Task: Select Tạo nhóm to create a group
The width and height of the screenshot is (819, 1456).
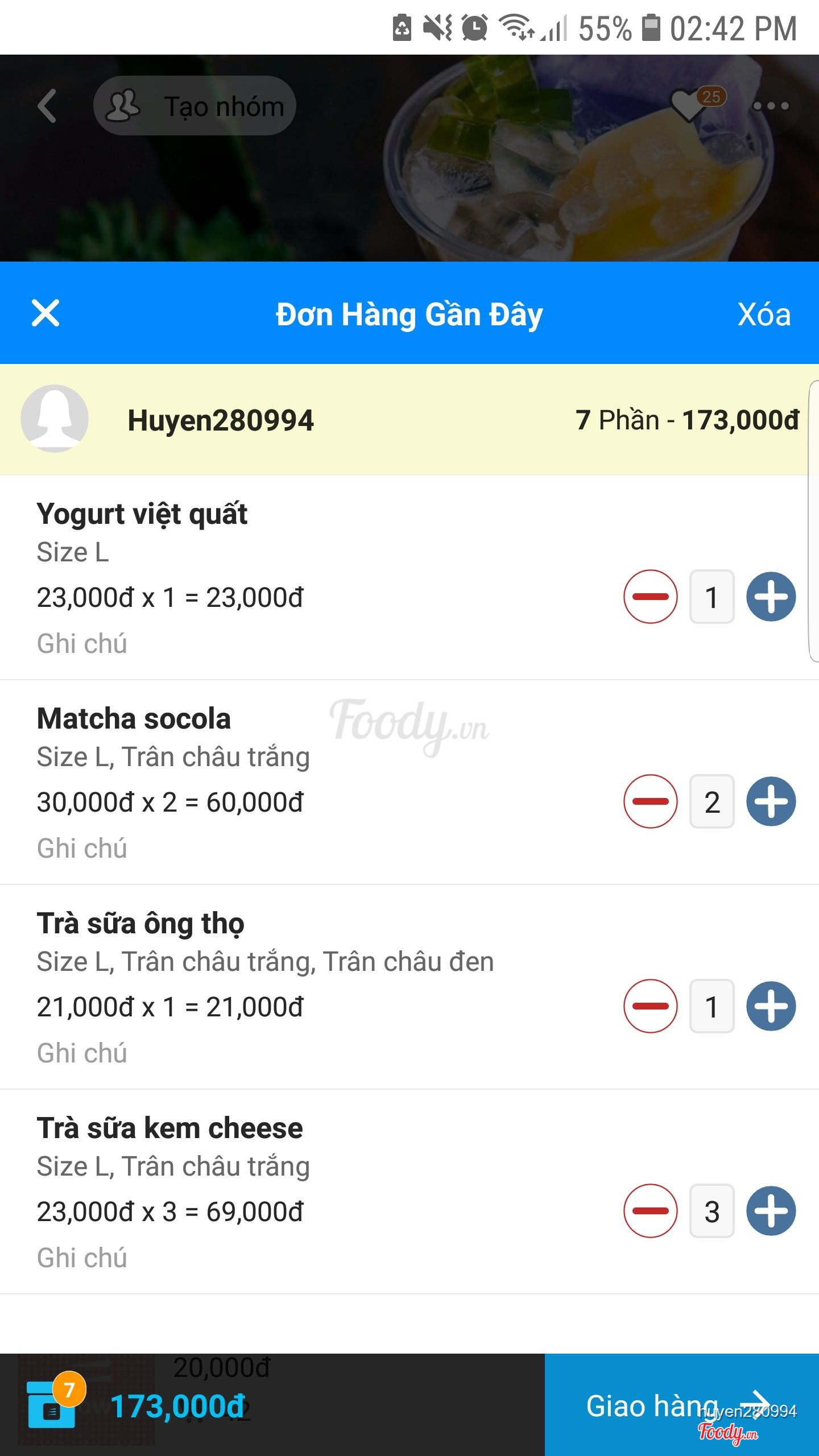Action: (195, 106)
